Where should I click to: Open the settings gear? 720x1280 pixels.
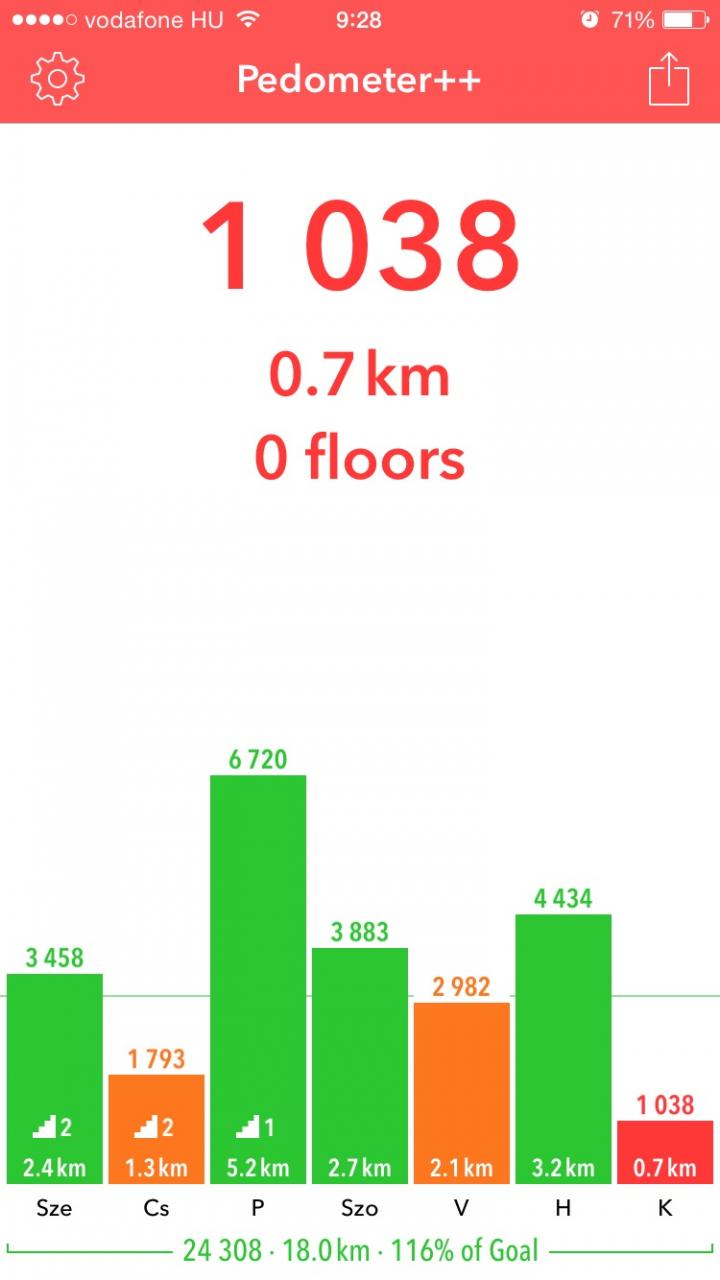[x=58, y=79]
